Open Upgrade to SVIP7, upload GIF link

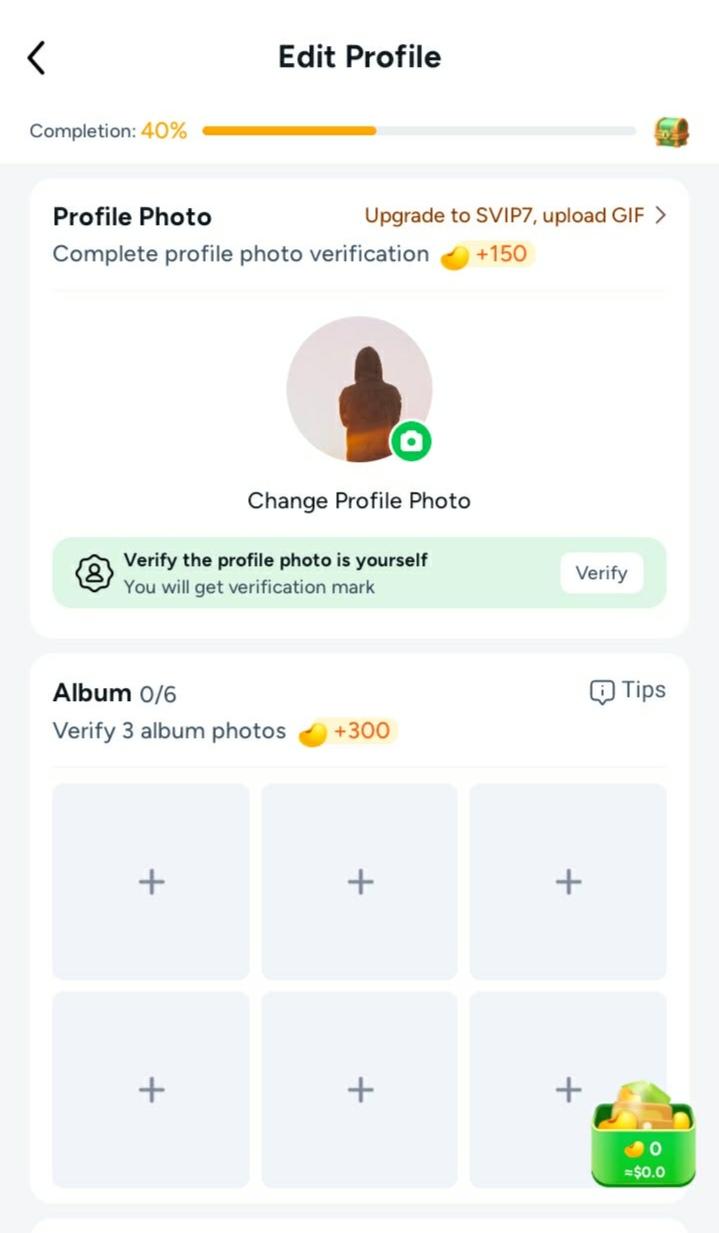[x=514, y=216]
